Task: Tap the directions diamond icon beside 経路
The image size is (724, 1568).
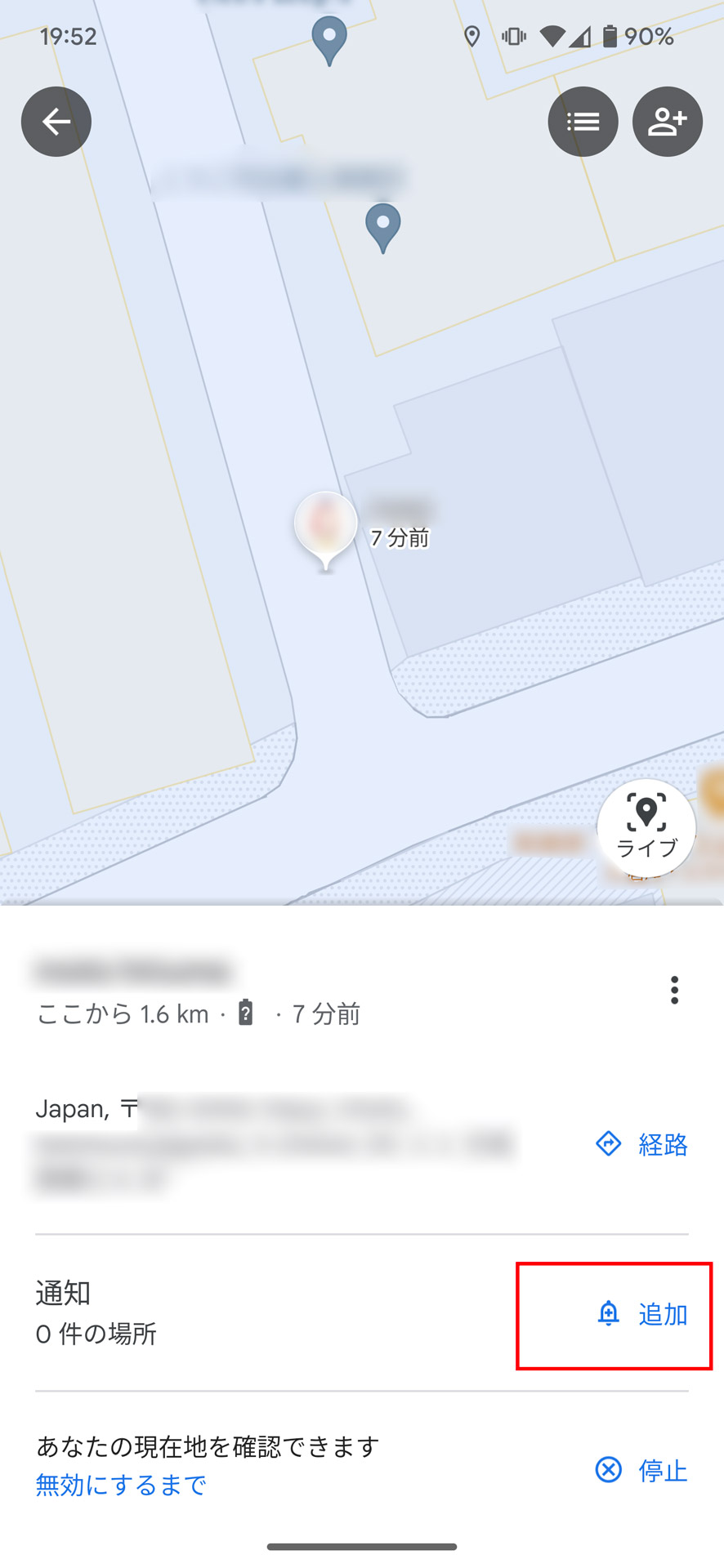Action: pos(609,1144)
